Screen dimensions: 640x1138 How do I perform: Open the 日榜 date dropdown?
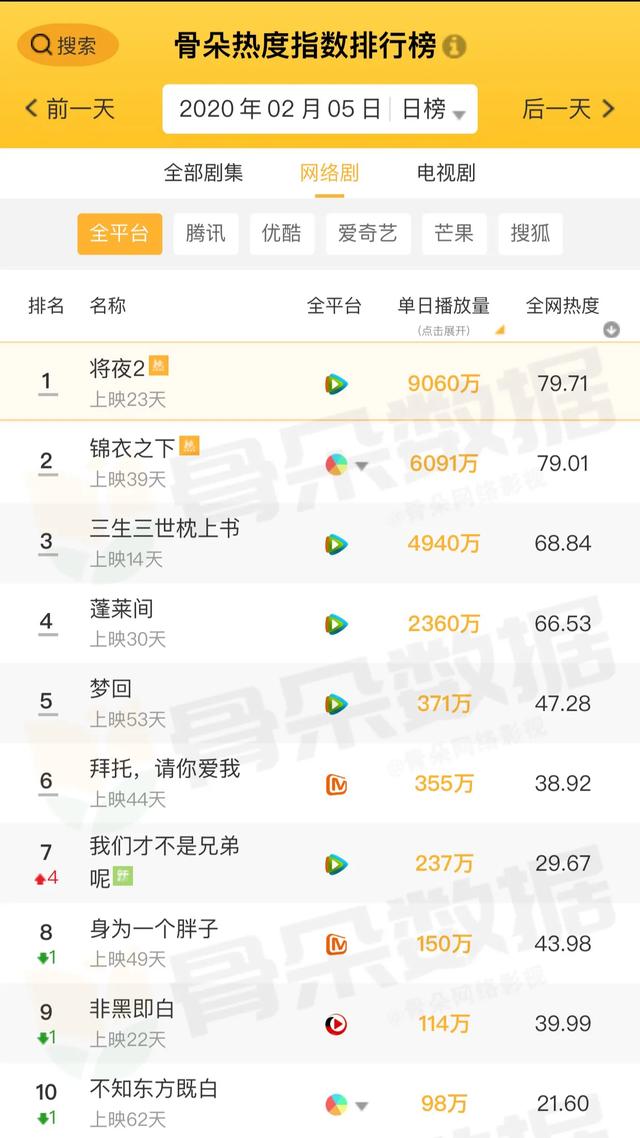434,110
